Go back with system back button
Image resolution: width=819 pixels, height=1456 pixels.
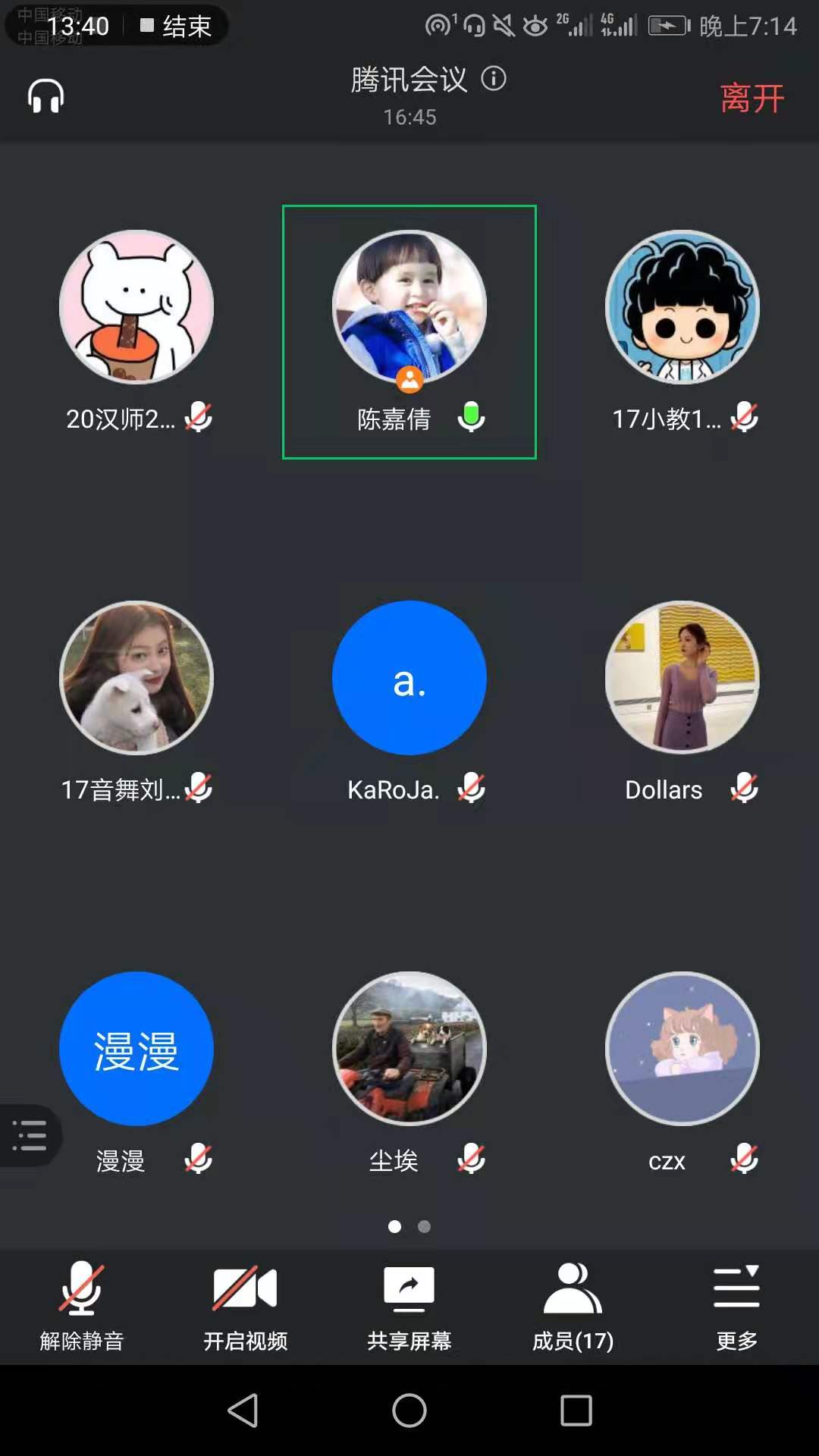[x=243, y=1410]
